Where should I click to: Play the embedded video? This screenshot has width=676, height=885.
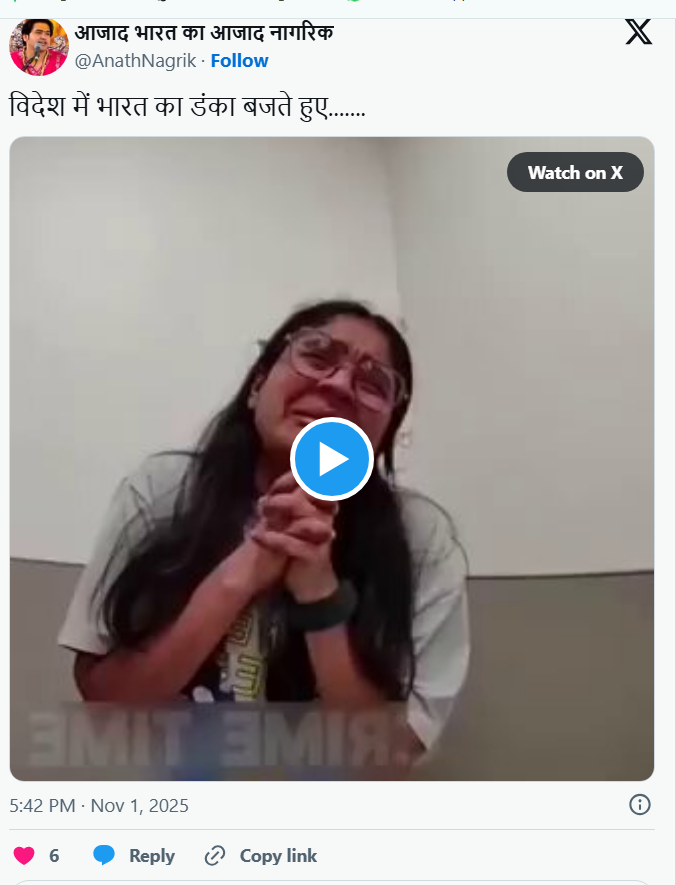point(332,459)
